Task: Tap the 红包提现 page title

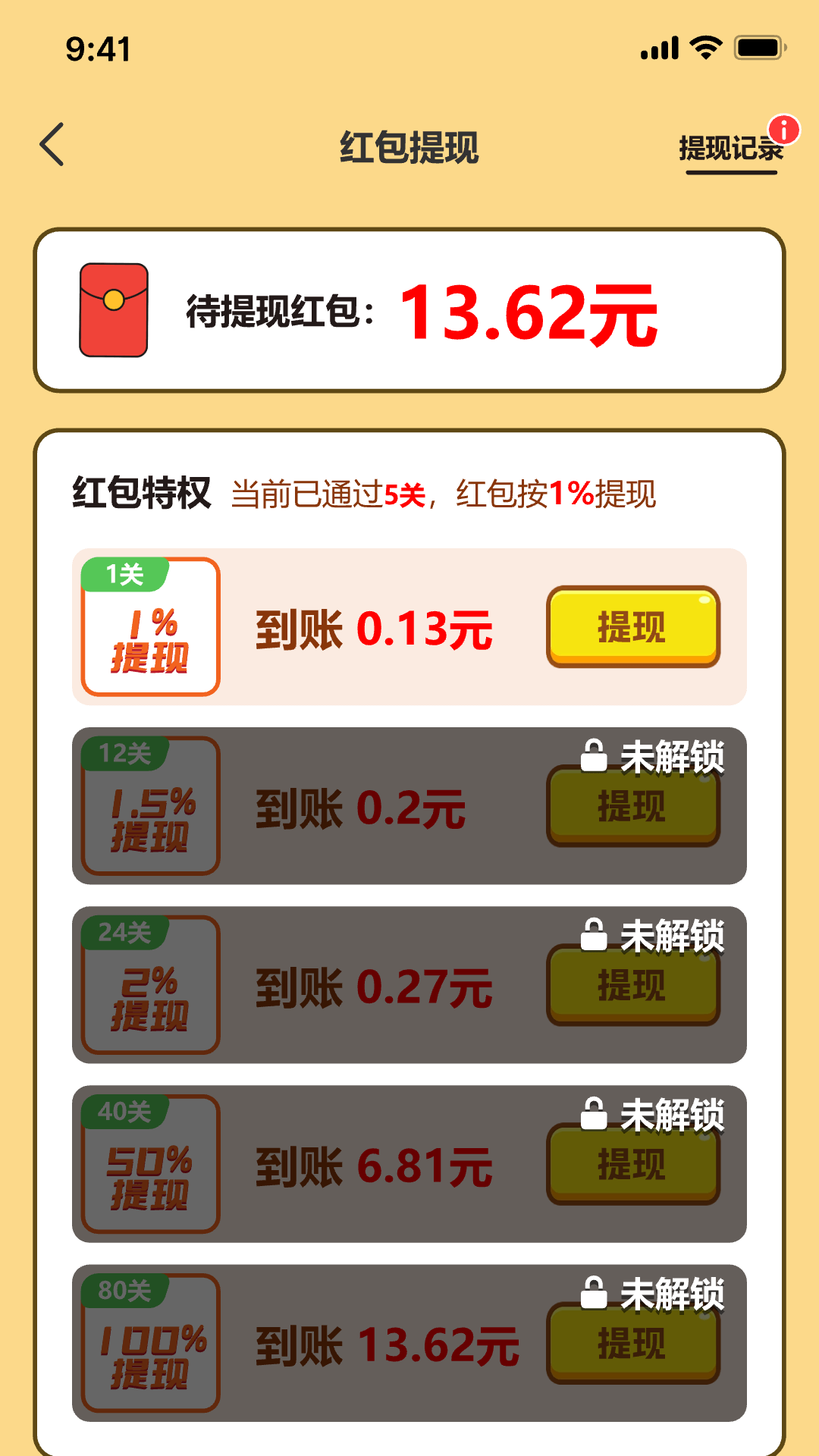Action: click(409, 148)
